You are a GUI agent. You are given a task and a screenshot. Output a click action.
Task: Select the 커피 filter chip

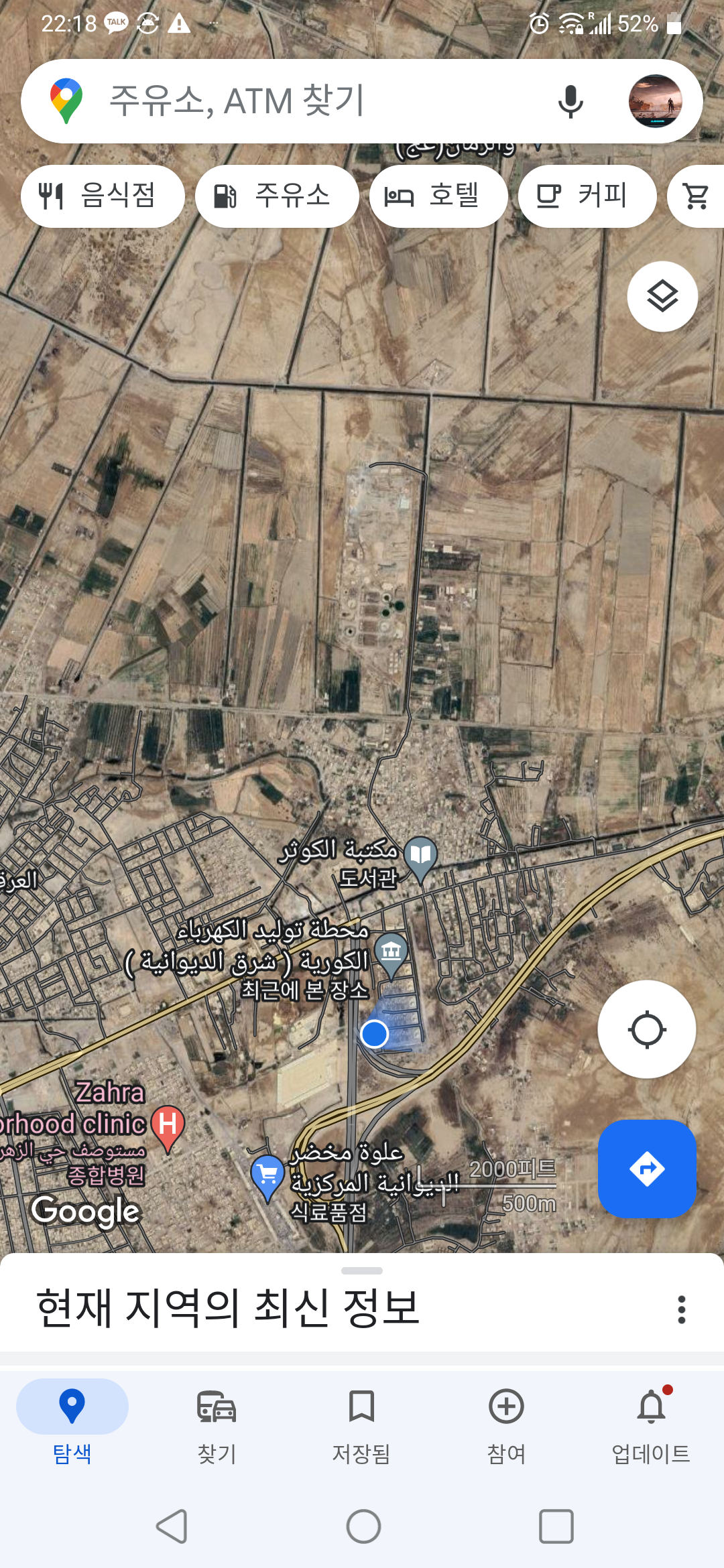(x=587, y=196)
